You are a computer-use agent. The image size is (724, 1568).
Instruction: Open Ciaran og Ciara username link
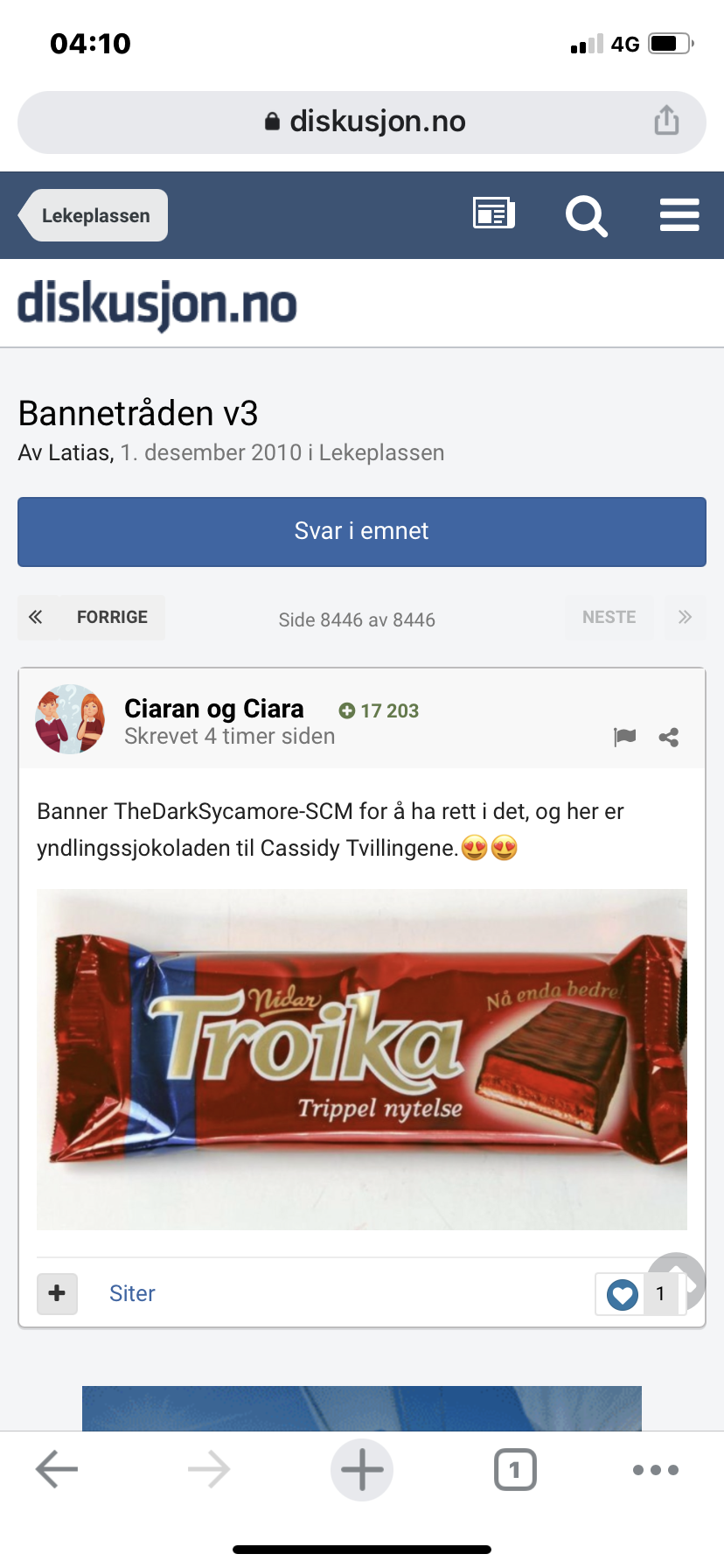(214, 709)
